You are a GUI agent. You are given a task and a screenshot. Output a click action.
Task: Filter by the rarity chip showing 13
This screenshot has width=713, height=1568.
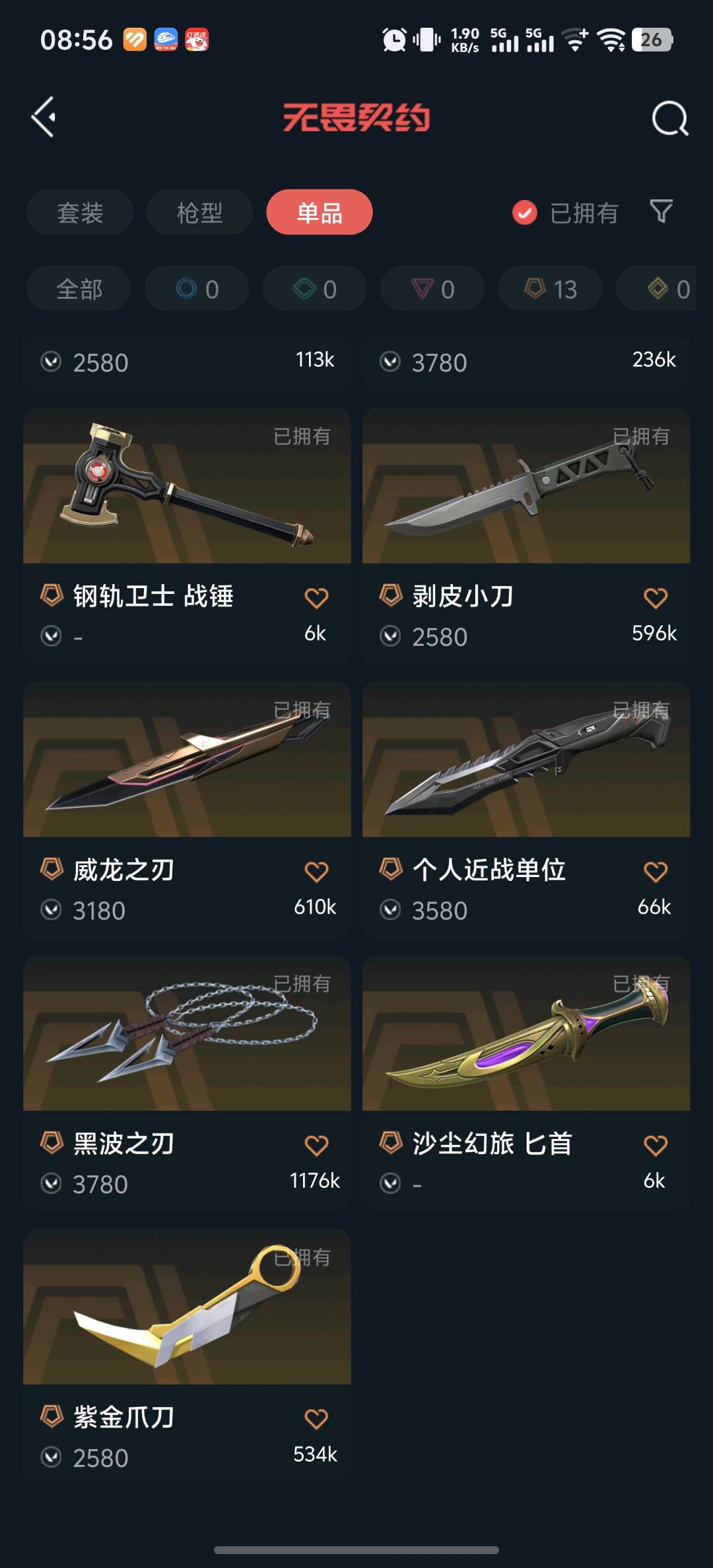click(x=551, y=289)
